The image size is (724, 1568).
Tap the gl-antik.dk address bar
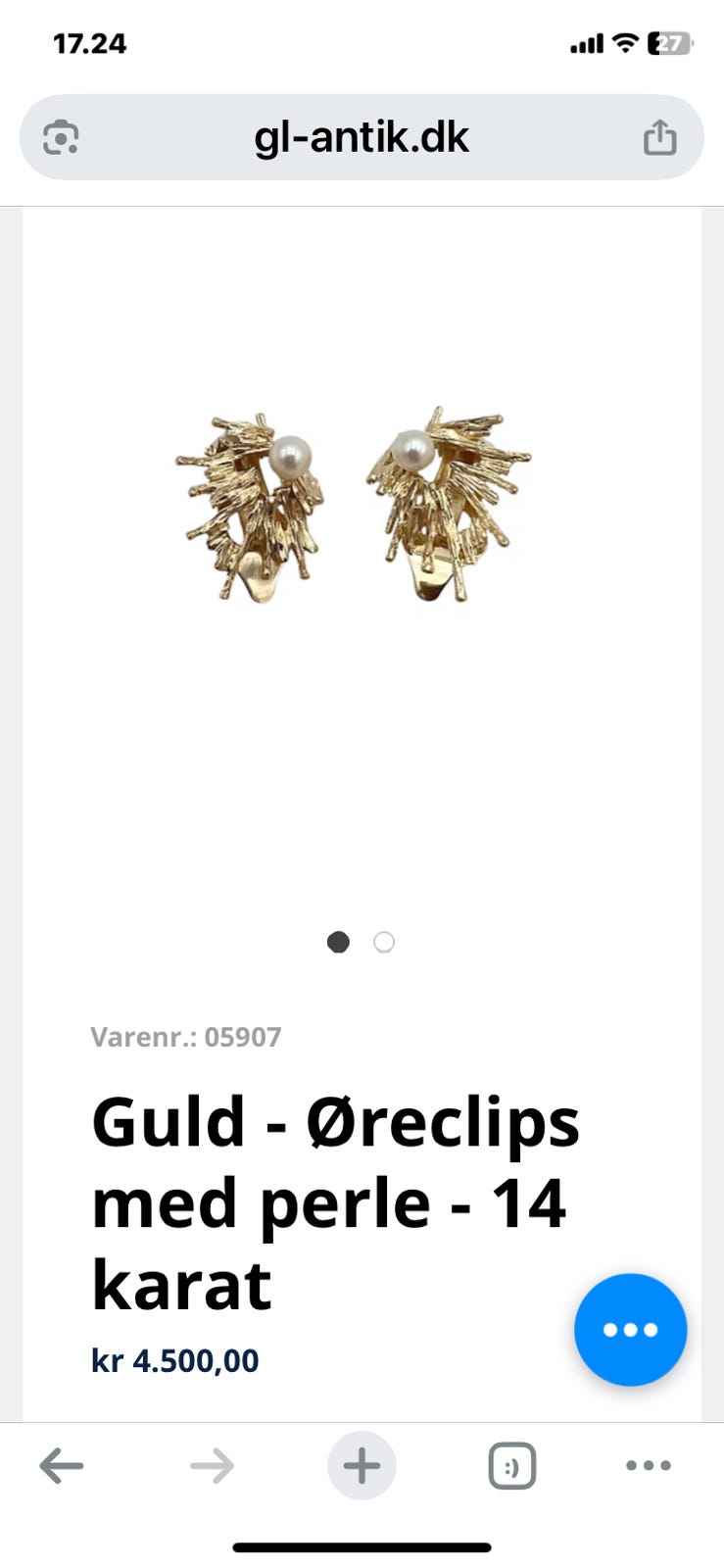point(362,137)
